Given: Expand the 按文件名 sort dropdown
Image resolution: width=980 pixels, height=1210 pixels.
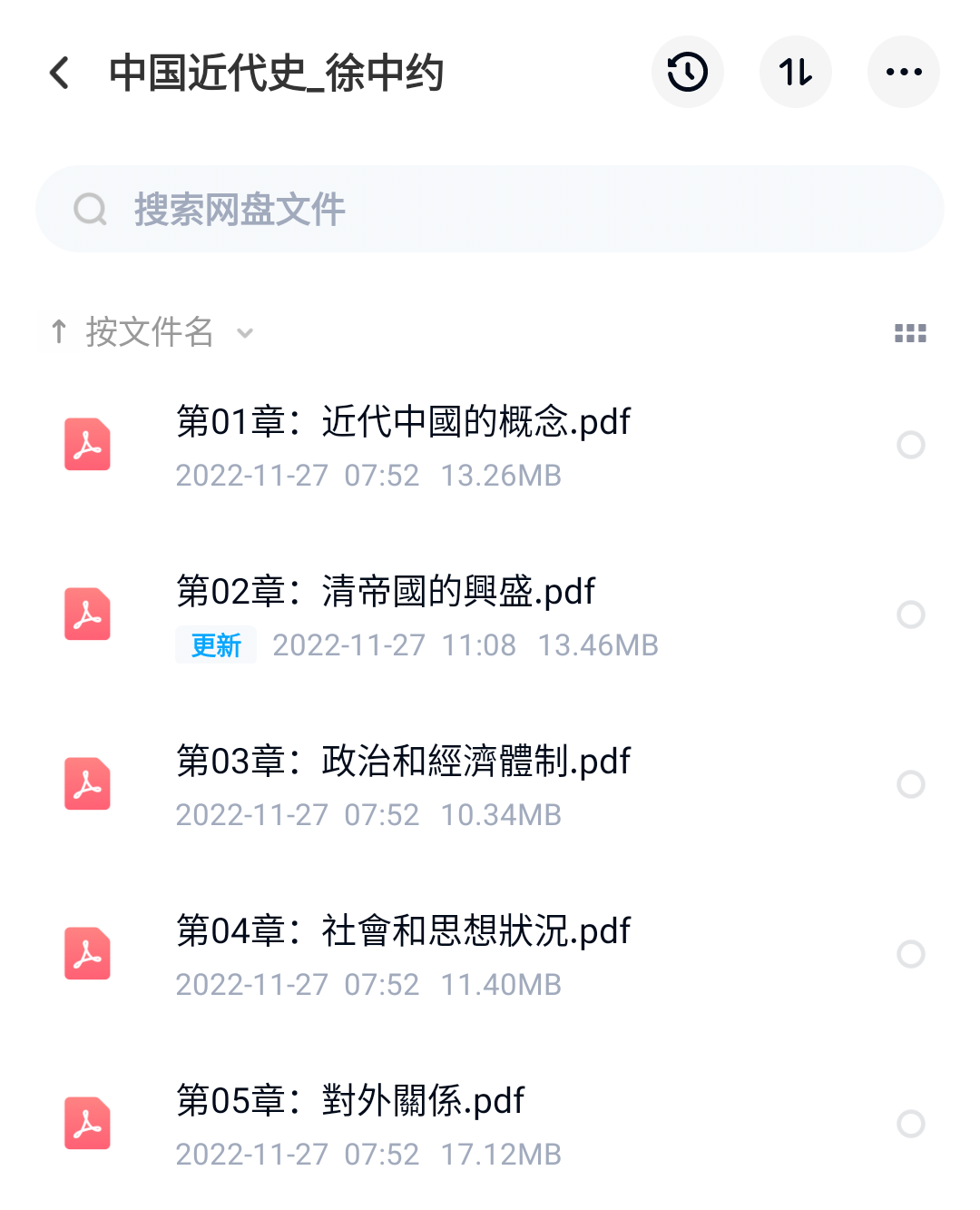Looking at the screenshot, I should (x=152, y=332).
